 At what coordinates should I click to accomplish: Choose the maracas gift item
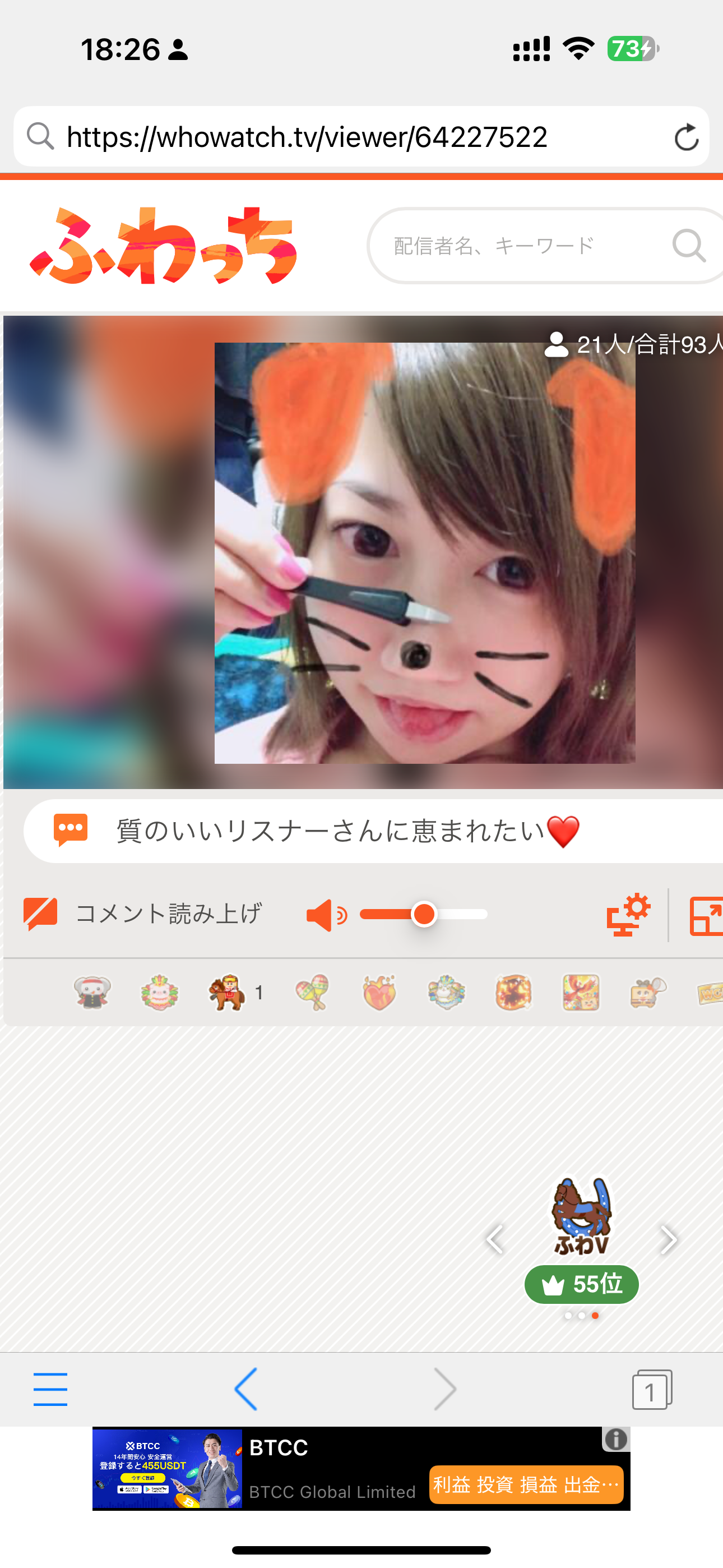(312, 992)
